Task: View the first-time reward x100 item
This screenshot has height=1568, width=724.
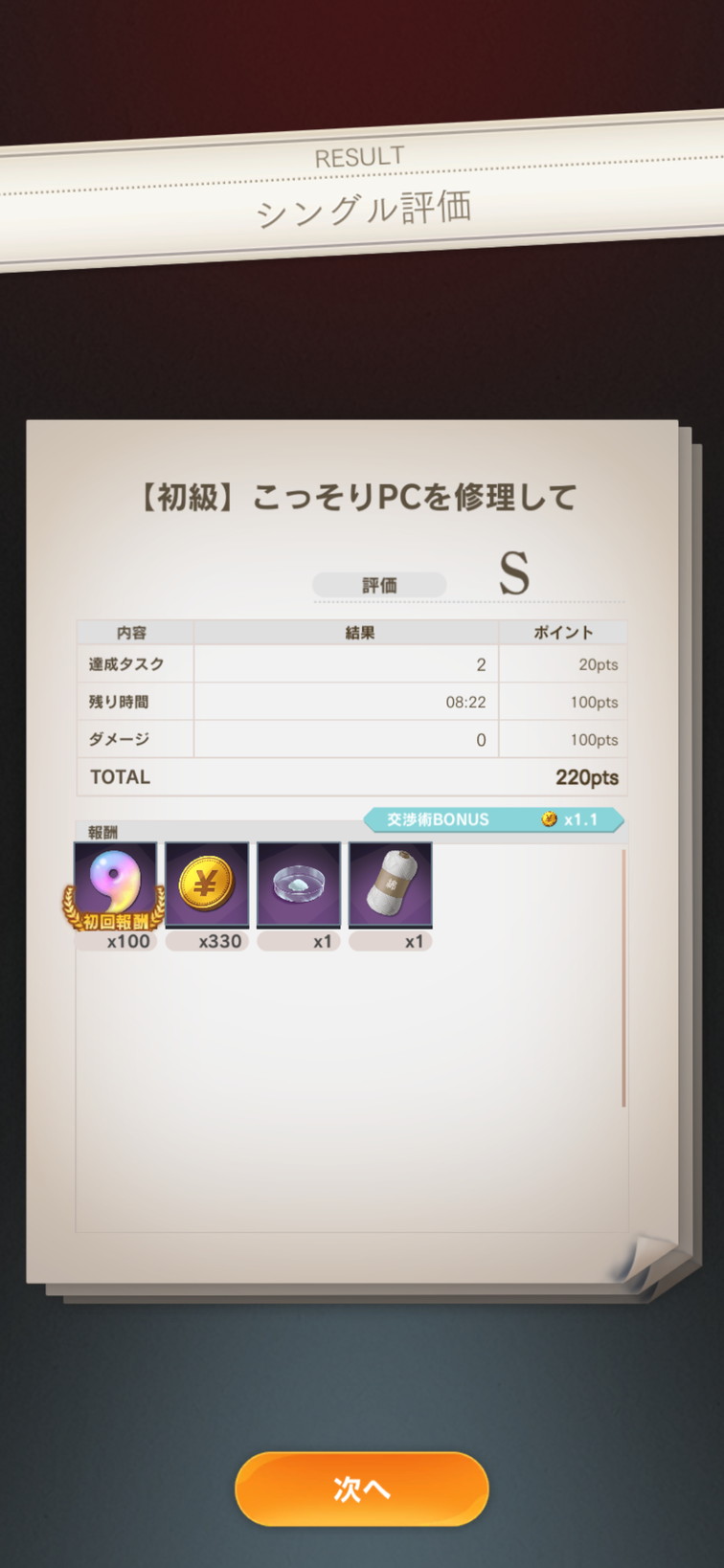Action: pos(116,885)
